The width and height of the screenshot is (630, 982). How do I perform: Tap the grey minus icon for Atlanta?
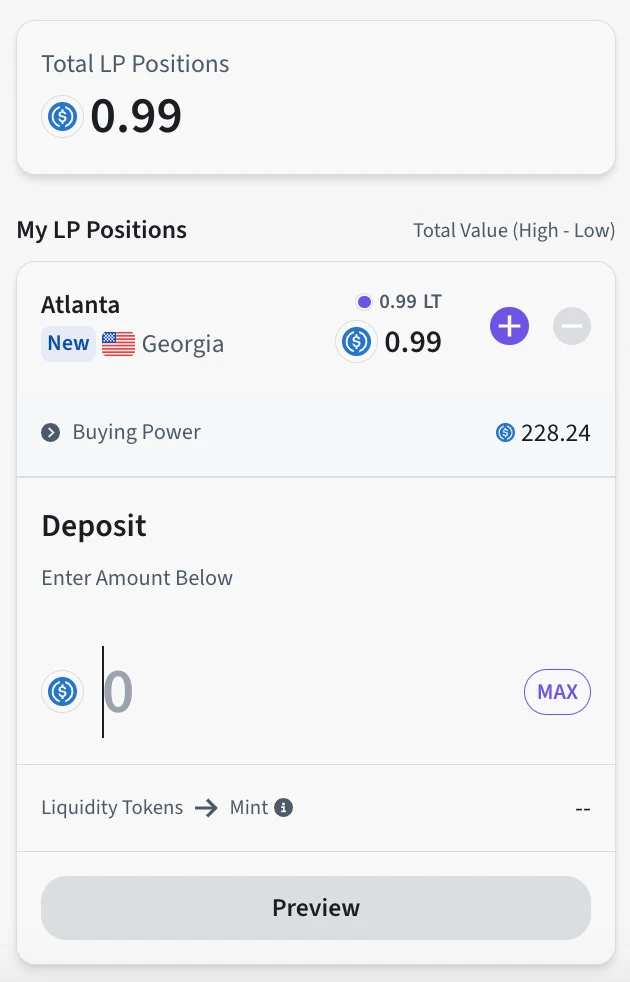[572, 326]
